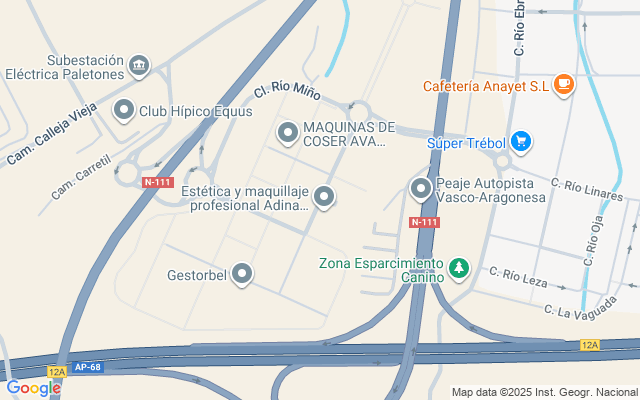Screen dimensions: 640x400
Task: Select the Súper Trébol shopping marker
Action: pos(519,141)
